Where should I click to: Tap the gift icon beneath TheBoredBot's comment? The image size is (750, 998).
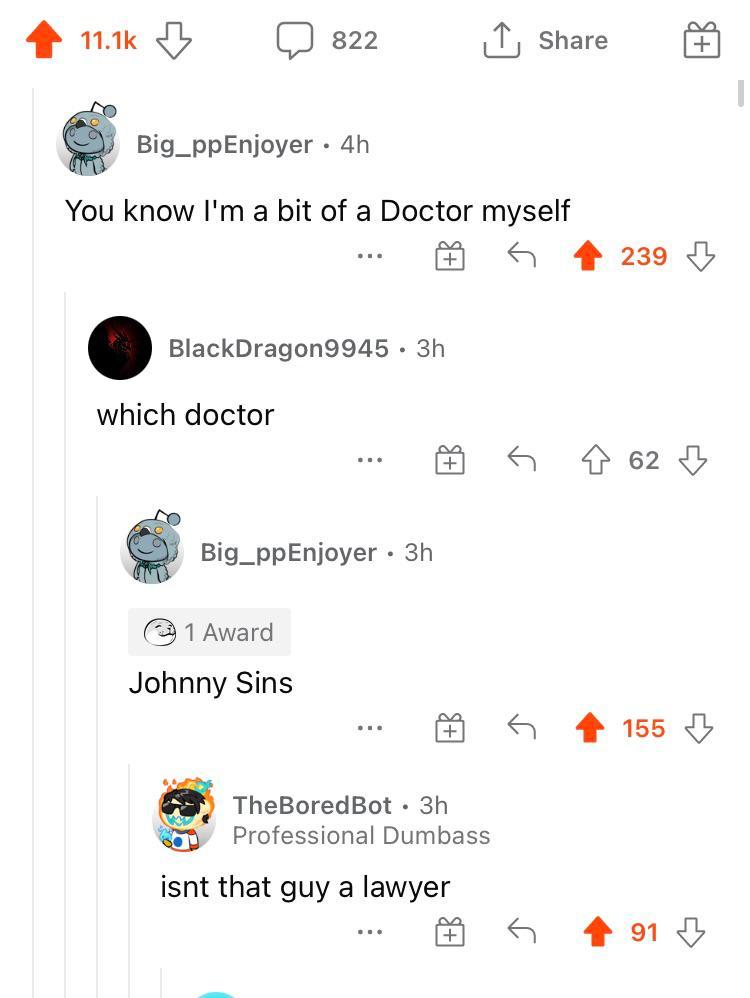pyautogui.click(x=450, y=931)
